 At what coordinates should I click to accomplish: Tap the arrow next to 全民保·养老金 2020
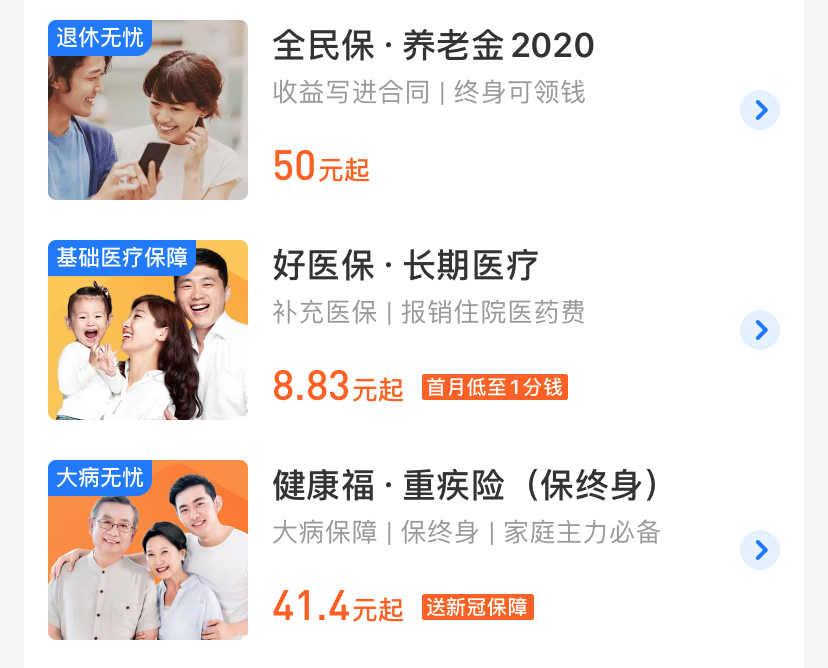(x=760, y=110)
